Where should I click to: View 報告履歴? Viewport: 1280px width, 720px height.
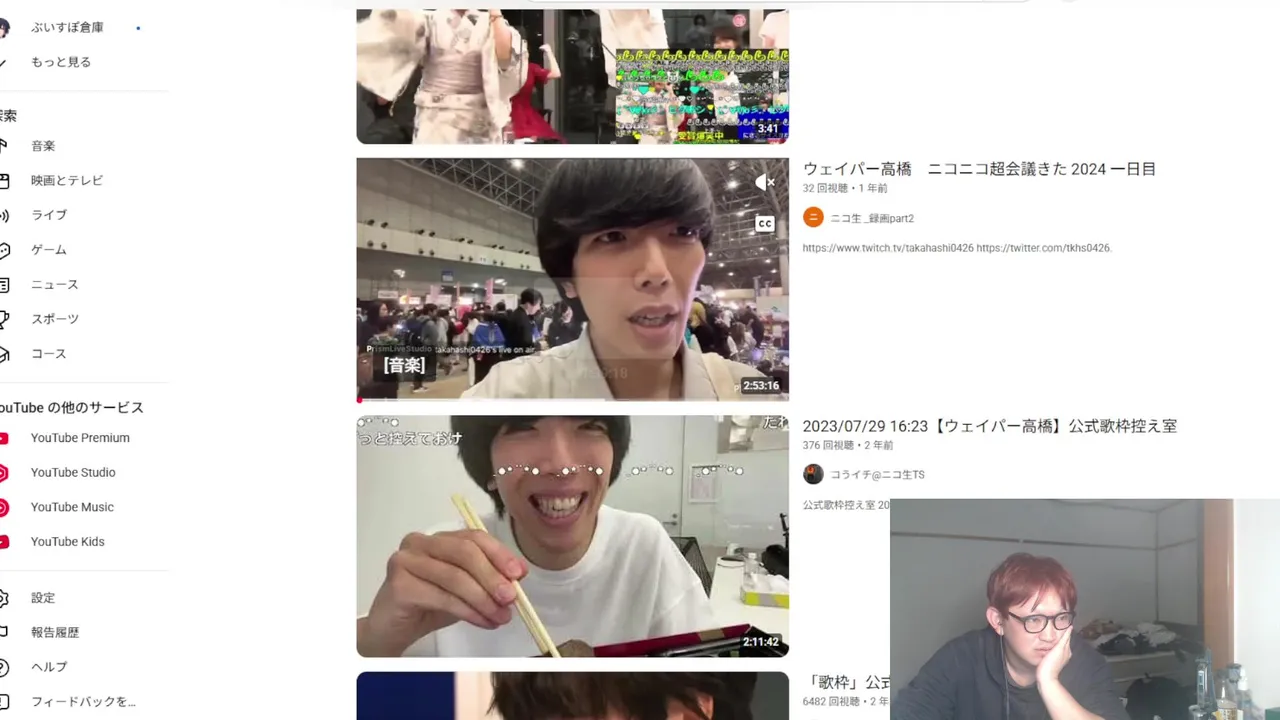pos(54,633)
